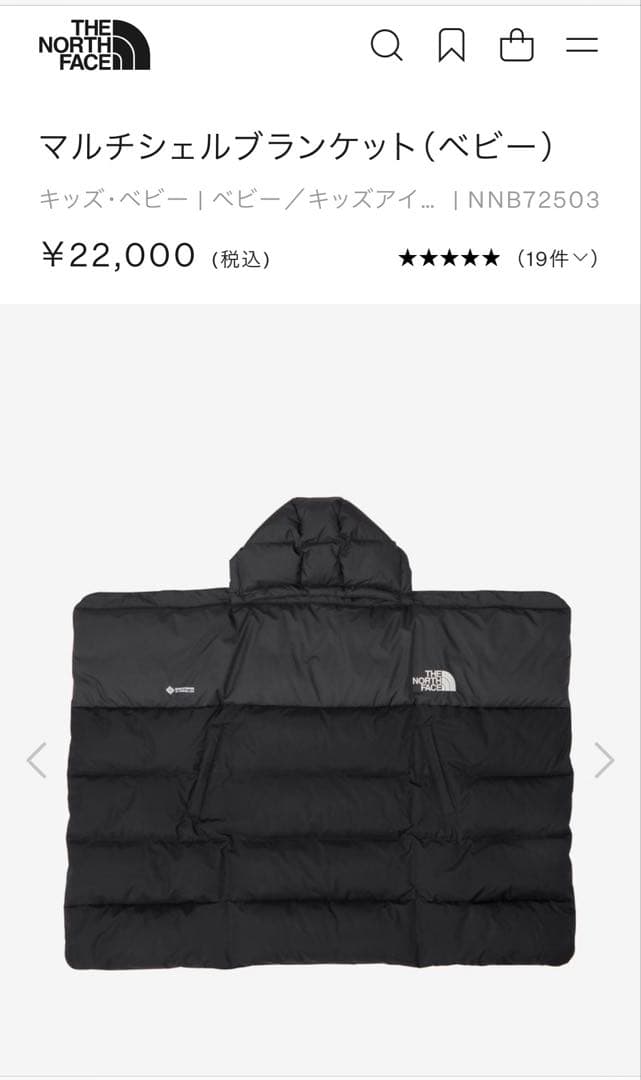The image size is (641, 1080).
Task: Expand the 19件 reviews dropdown
Action: [x=558, y=259]
